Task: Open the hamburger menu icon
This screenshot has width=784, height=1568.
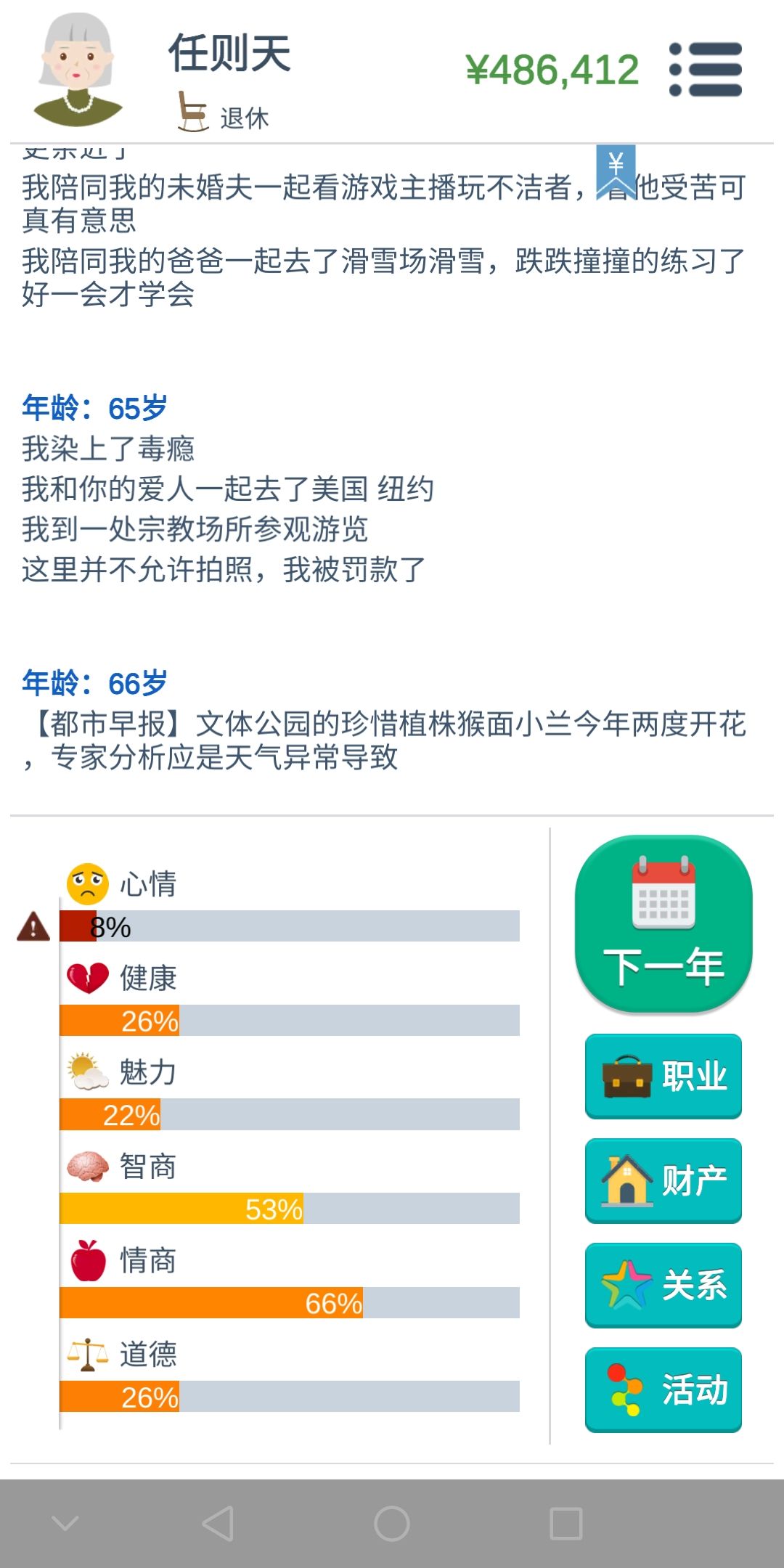Action: [706, 70]
